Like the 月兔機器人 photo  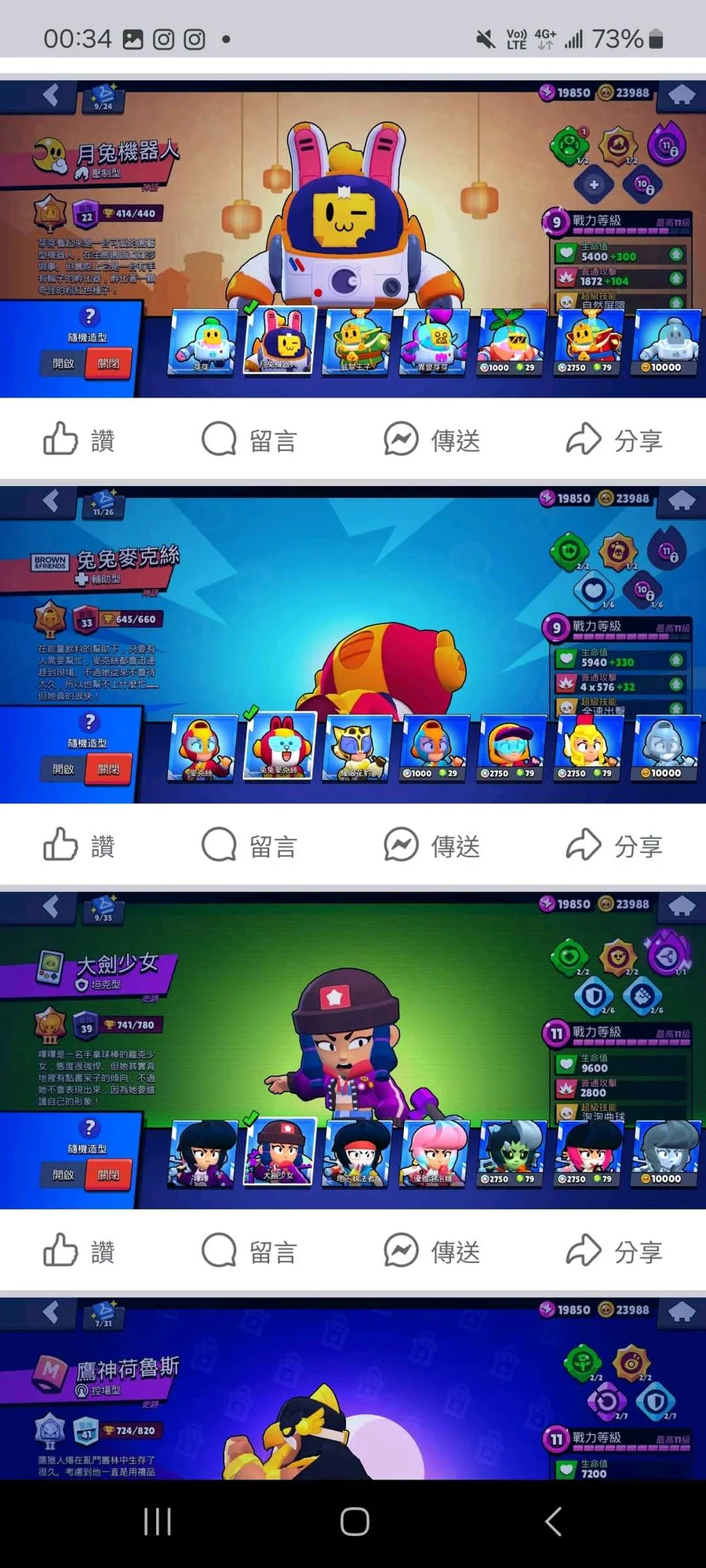[x=78, y=440]
